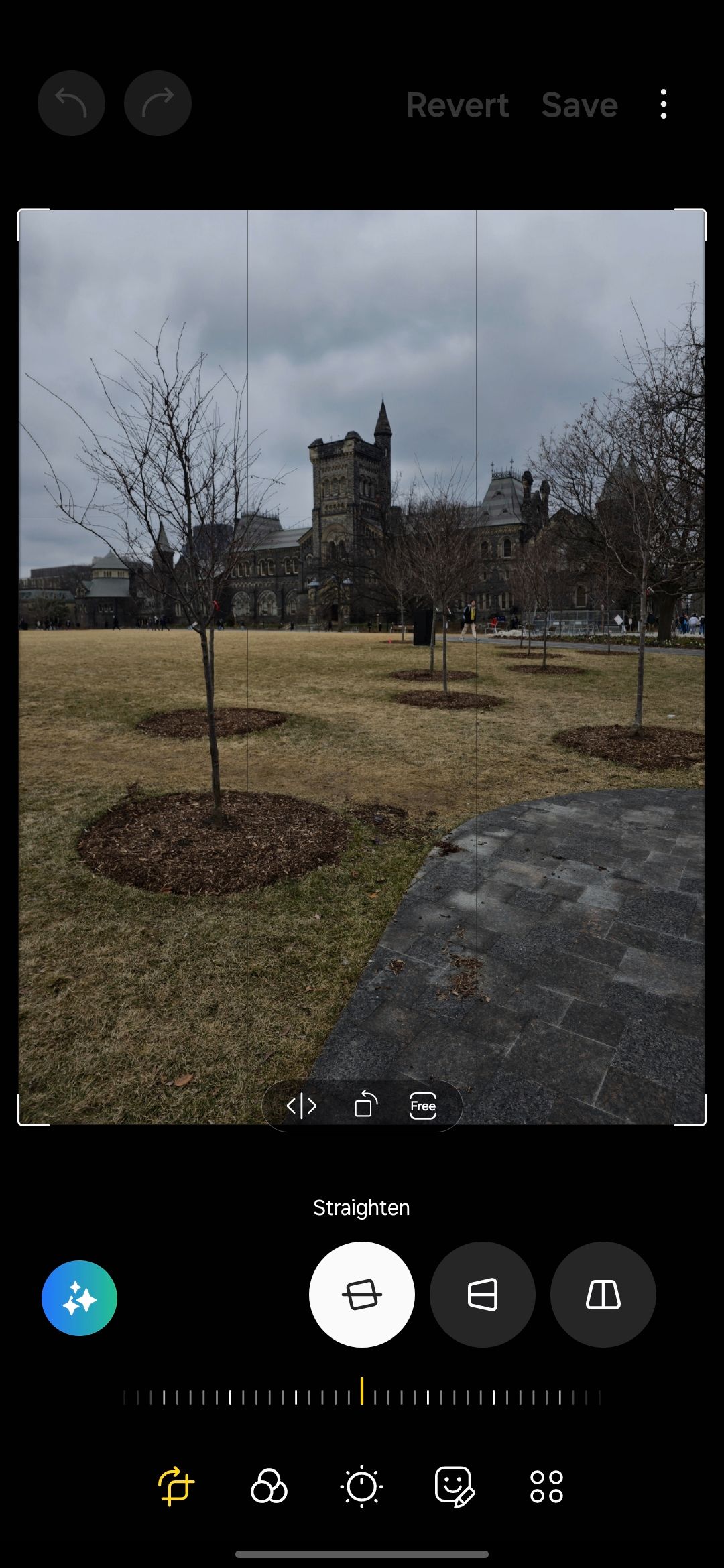Open the Free aspect ratio options
This screenshot has height=1568, width=724.
coord(422,1106)
